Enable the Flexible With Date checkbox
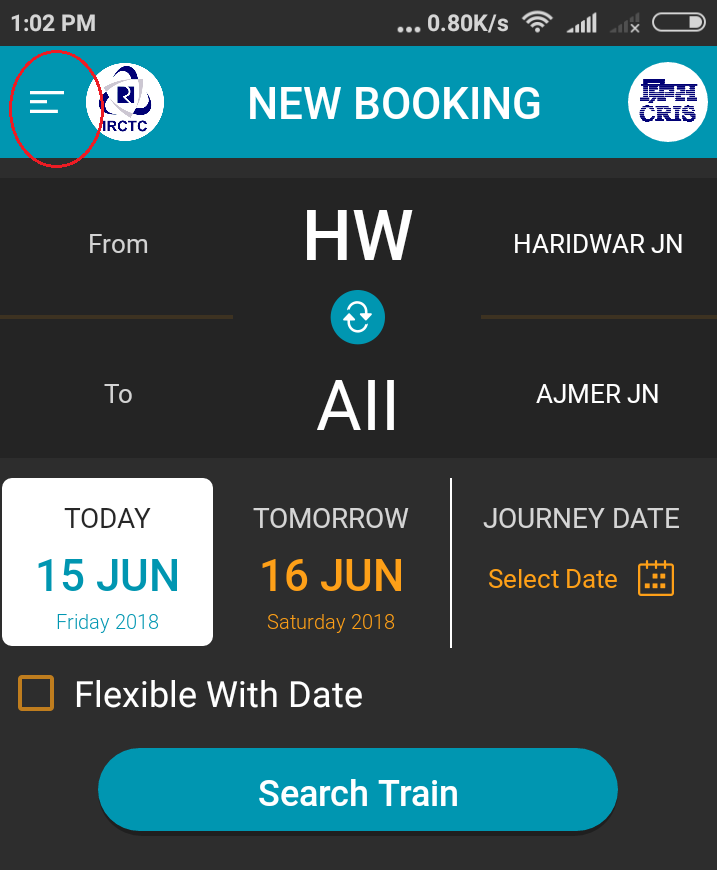This screenshot has width=717, height=870. 36,694
